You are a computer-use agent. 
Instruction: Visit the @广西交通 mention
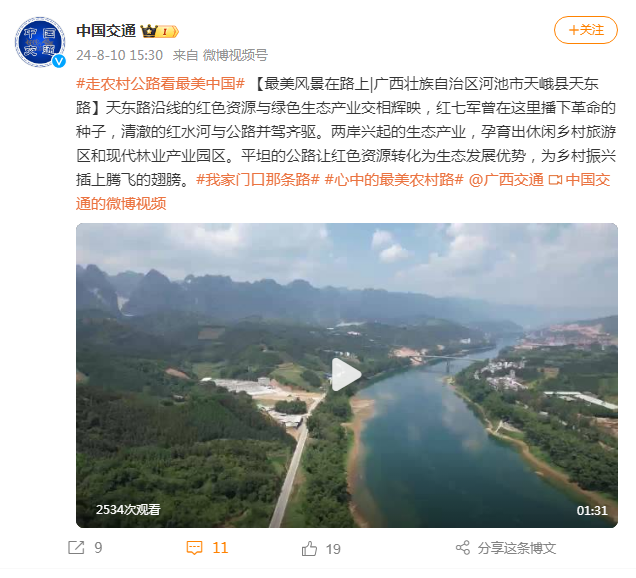[506, 180]
